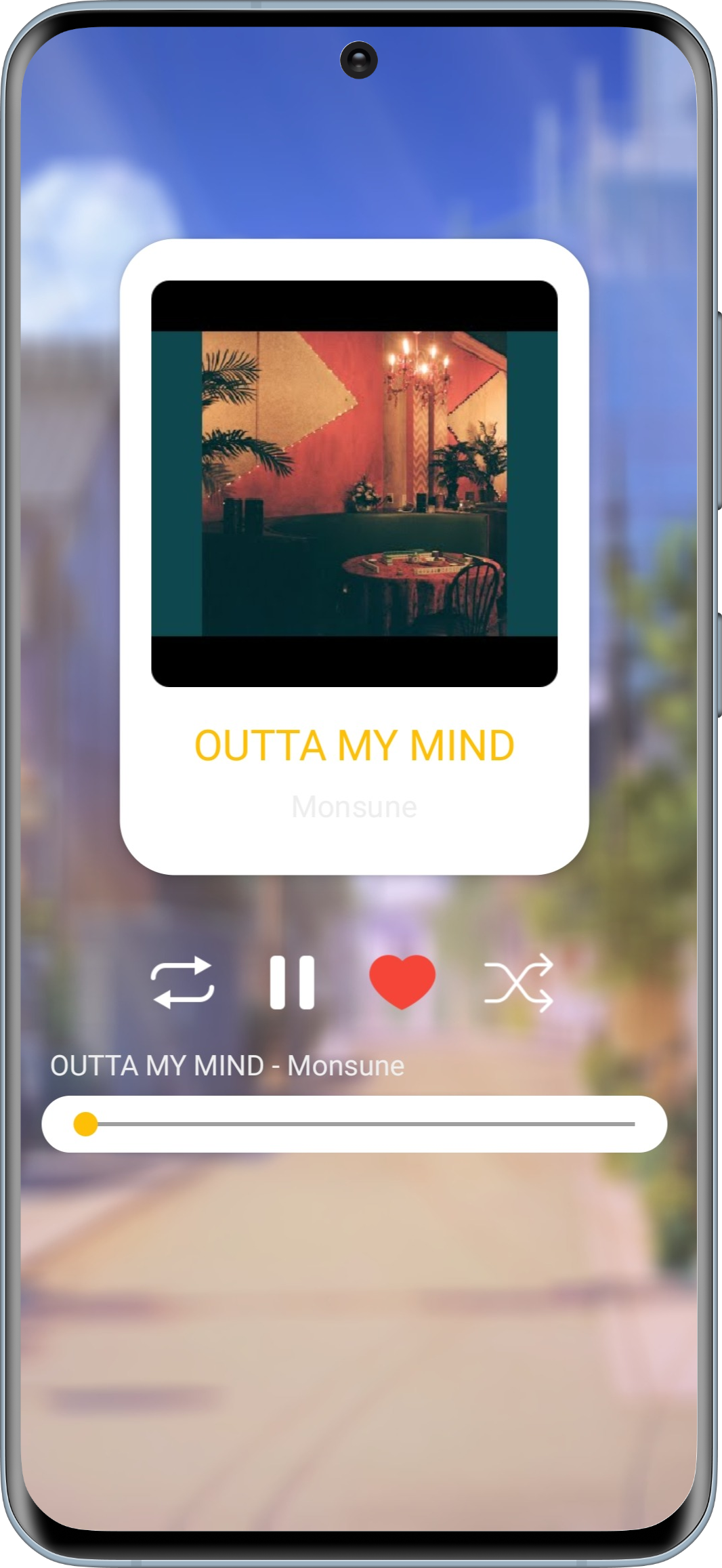Pause the song OUTTA MY MIND
The width and height of the screenshot is (722, 1568).
292,983
